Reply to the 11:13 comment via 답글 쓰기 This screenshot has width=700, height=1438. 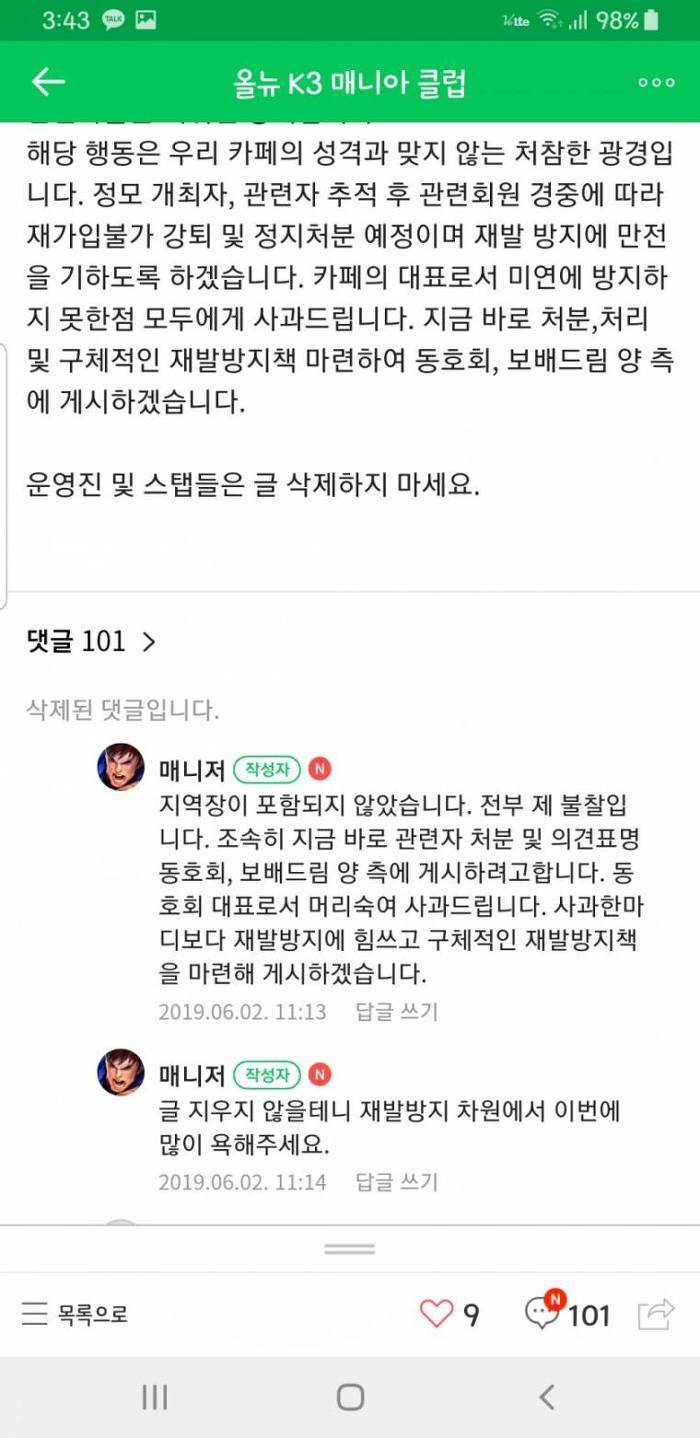click(x=396, y=1012)
